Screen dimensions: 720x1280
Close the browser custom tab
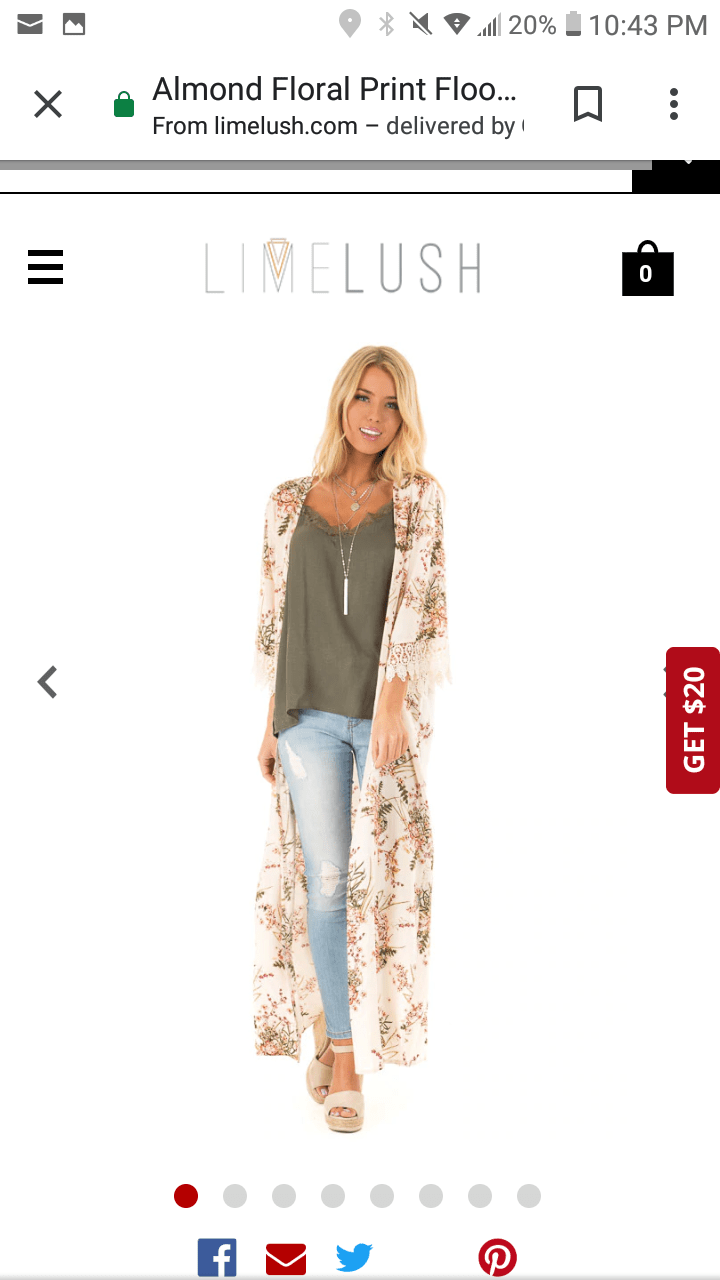(x=48, y=104)
